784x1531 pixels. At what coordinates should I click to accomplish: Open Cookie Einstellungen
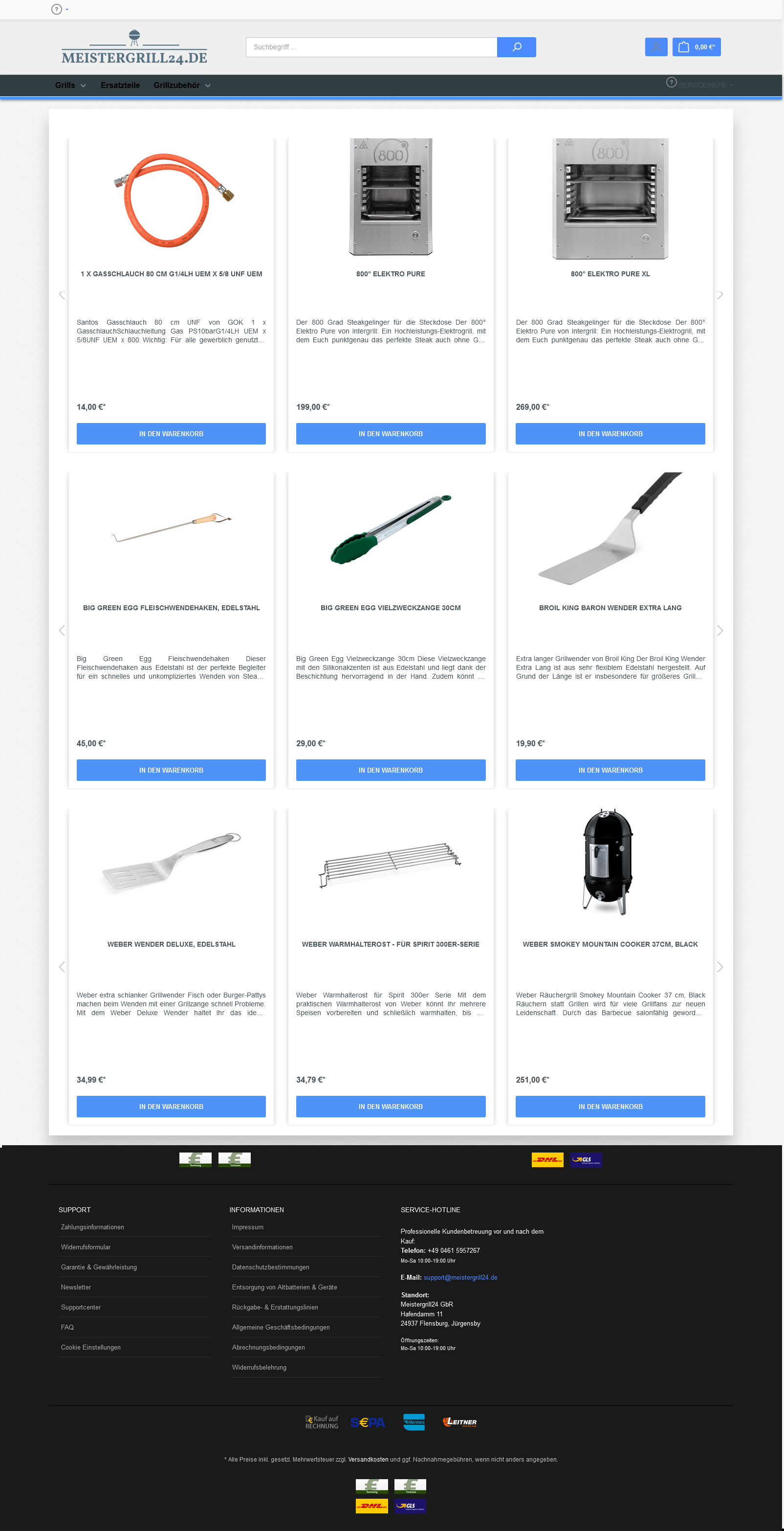[90, 1347]
